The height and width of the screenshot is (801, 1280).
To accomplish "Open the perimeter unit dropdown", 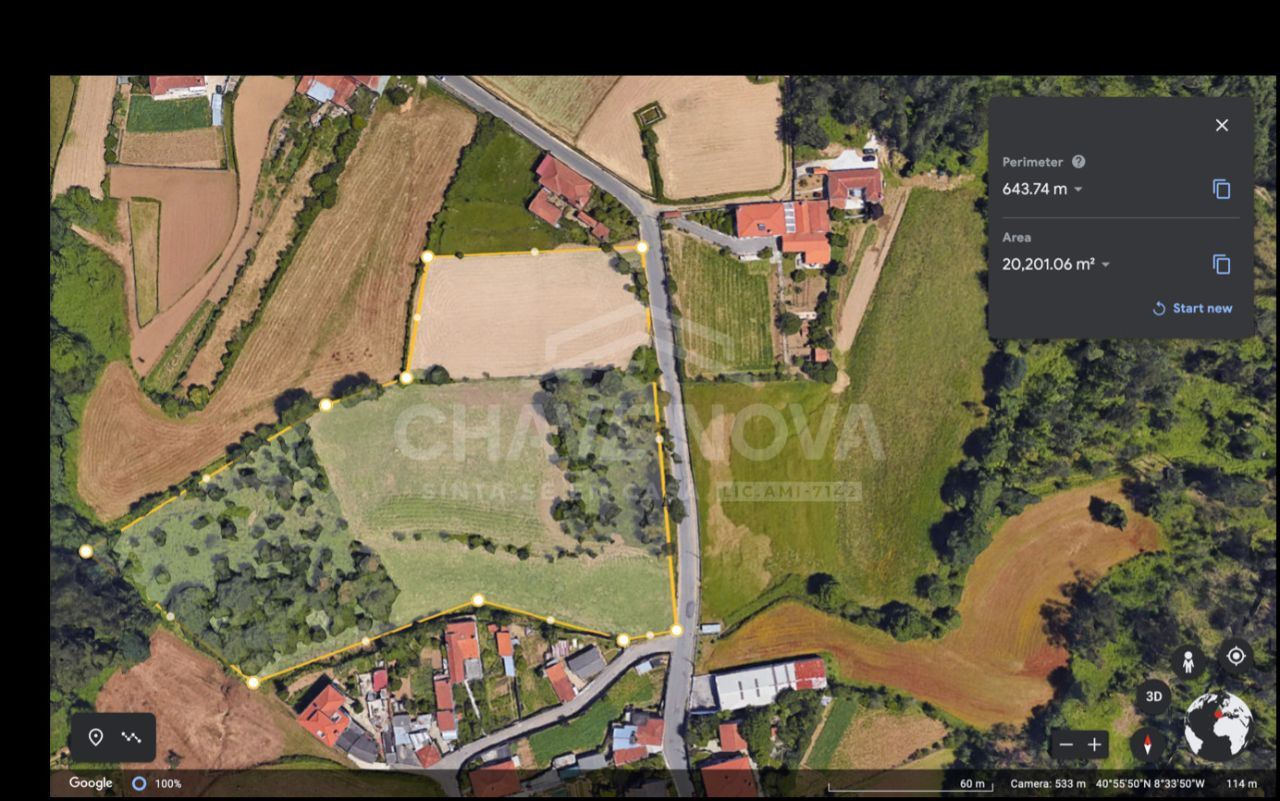I will point(1078,189).
